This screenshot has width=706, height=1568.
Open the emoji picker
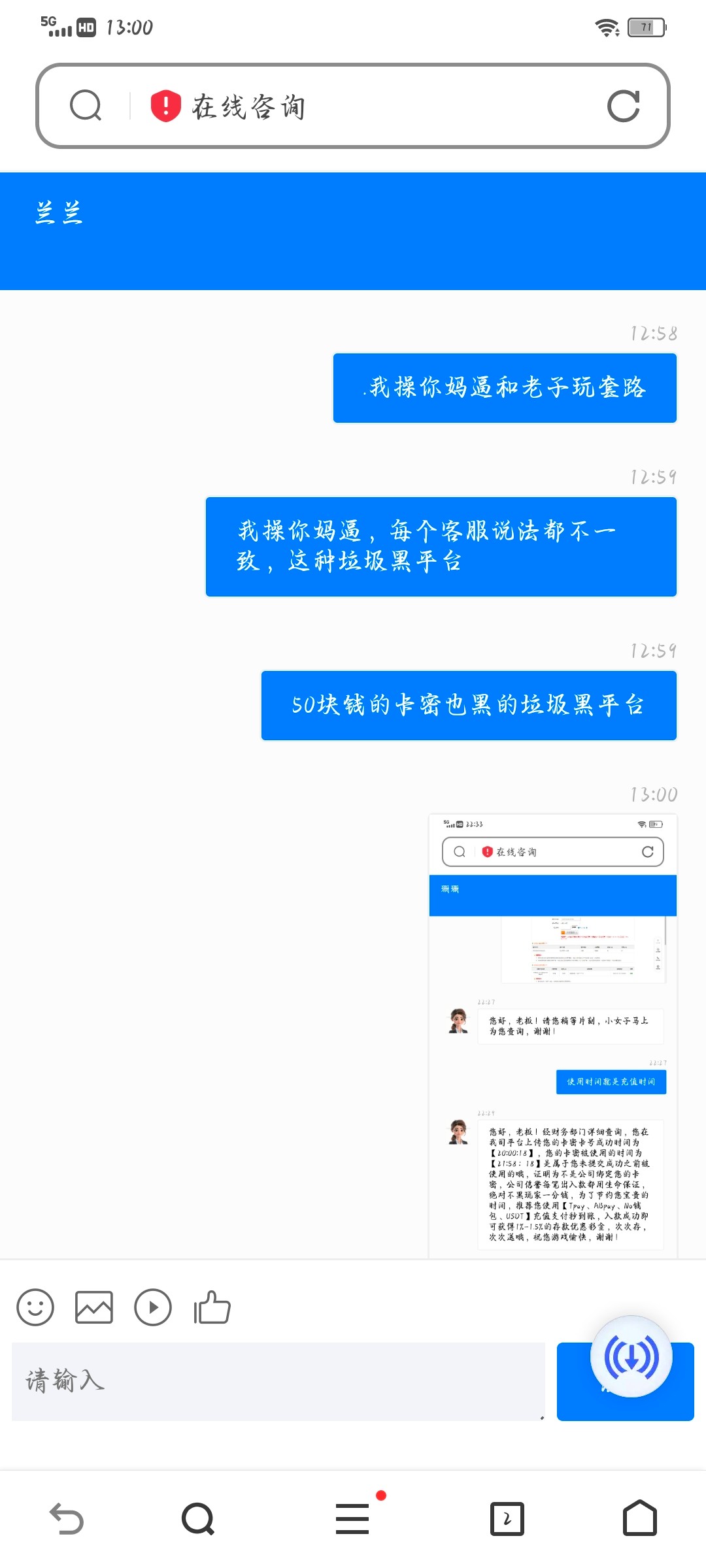35,1307
